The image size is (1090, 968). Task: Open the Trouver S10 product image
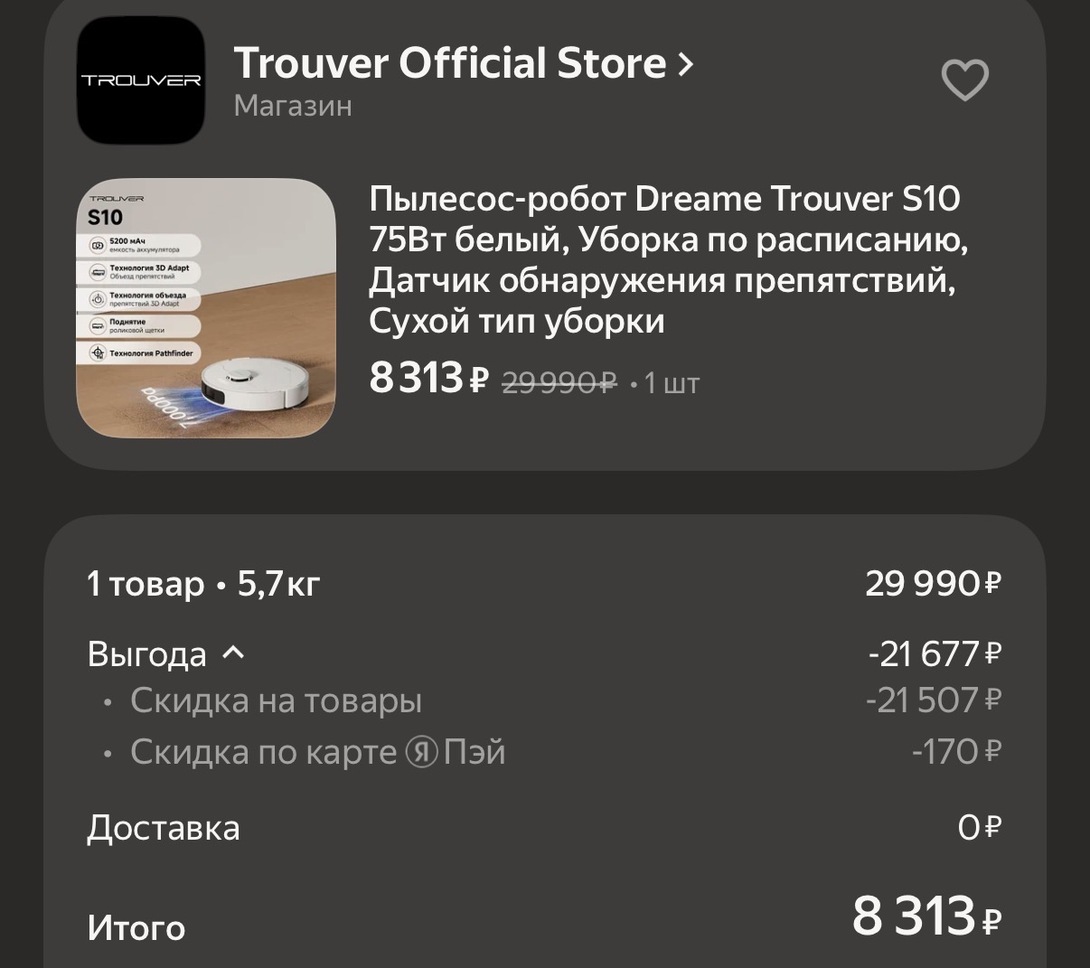[206, 308]
